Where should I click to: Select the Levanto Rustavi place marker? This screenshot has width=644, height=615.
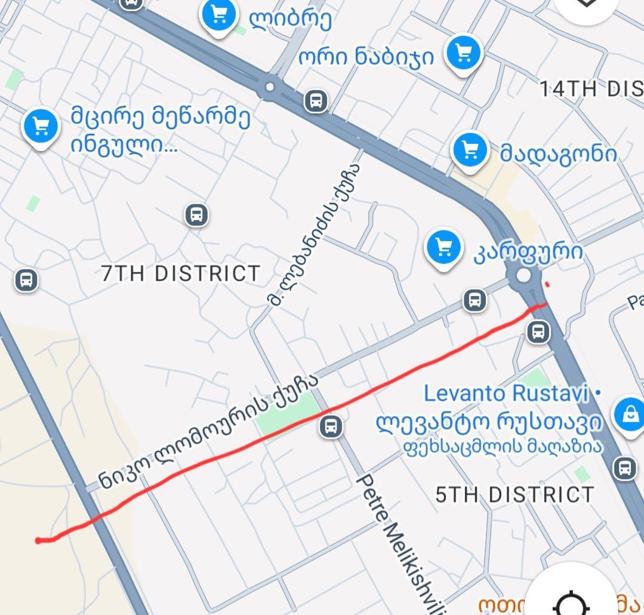point(629,412)
